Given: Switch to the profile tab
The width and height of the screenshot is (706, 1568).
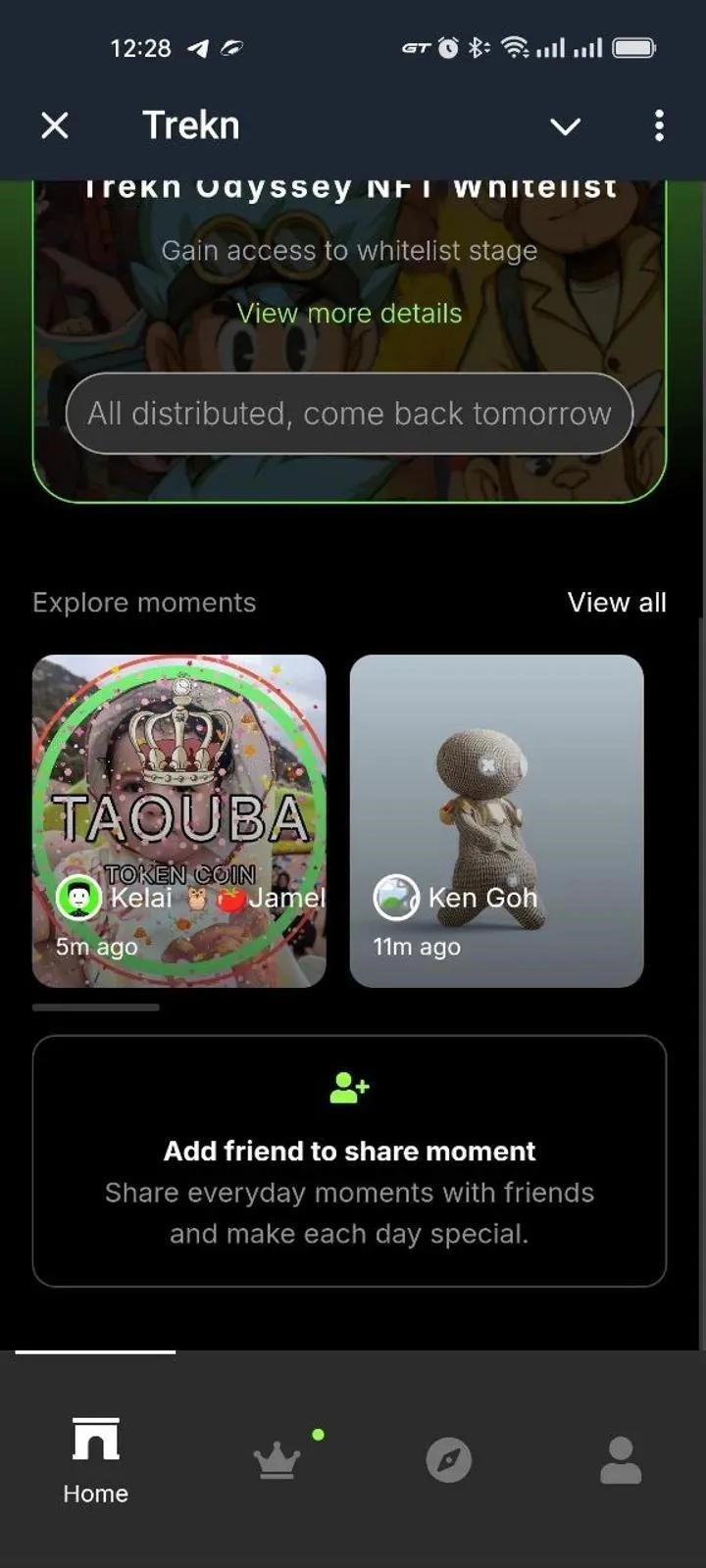Looking at the screenshot, I should point(621,1460).
